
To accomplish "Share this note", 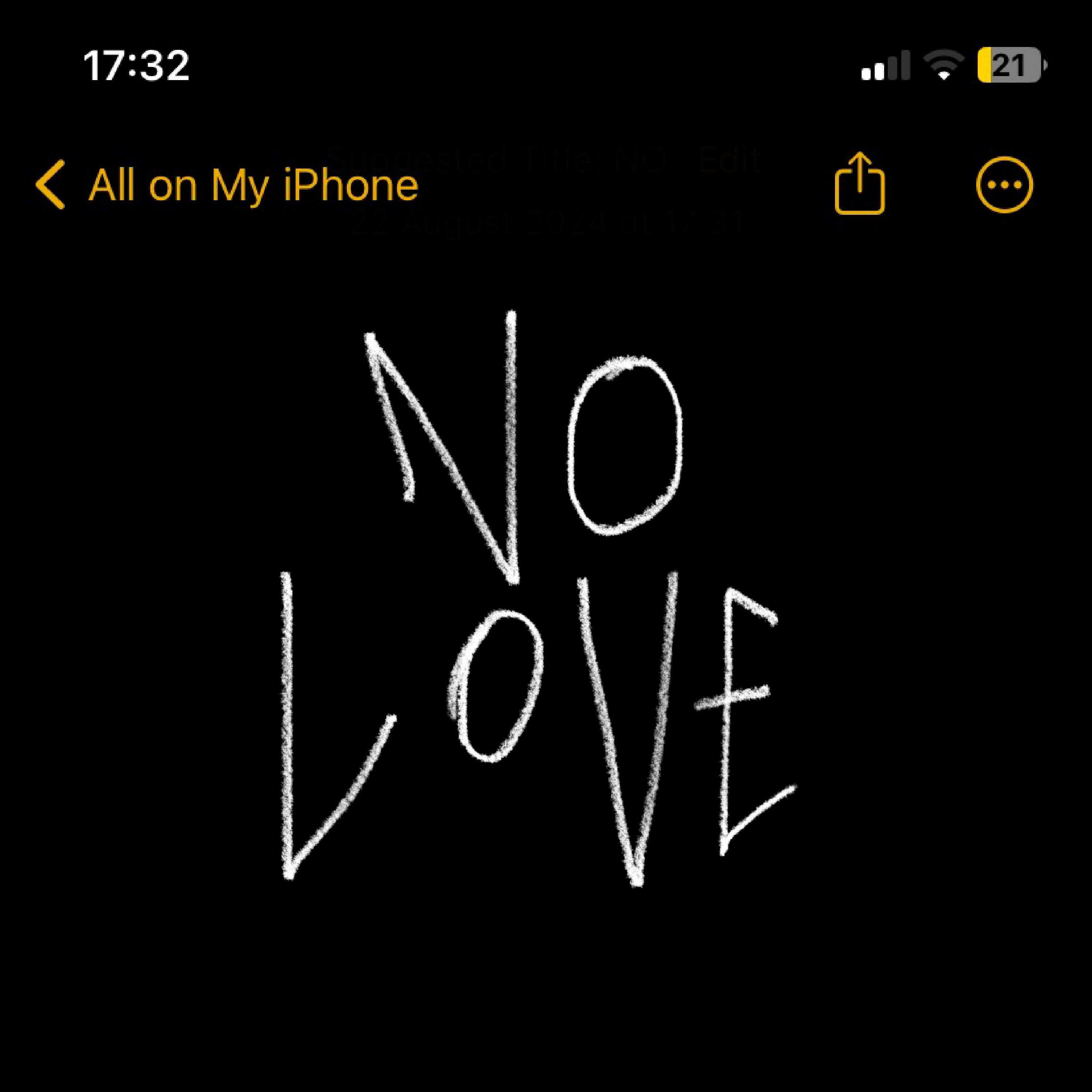I will pyautogui.click(x=859, y=184).
